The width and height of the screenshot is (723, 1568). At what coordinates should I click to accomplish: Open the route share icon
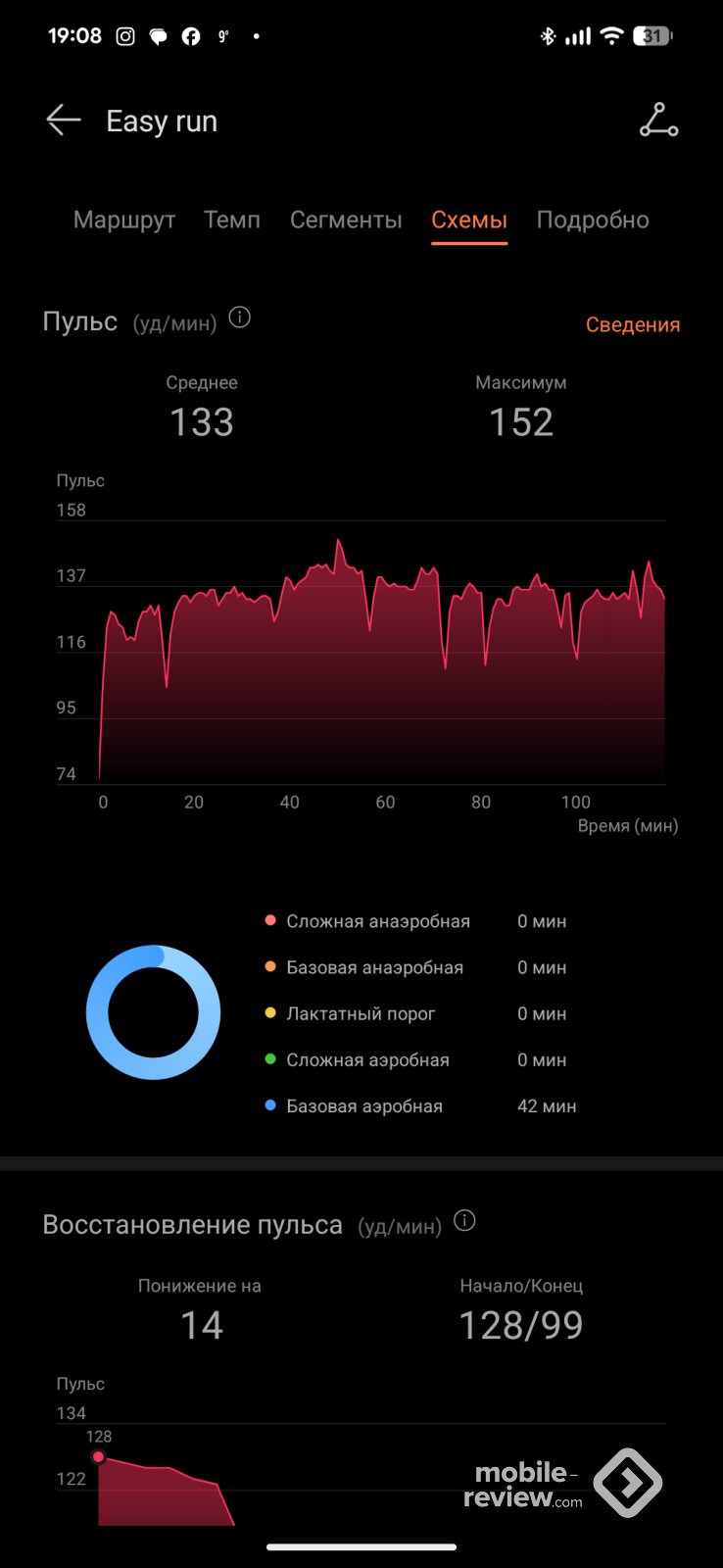(x=658, y=121)
